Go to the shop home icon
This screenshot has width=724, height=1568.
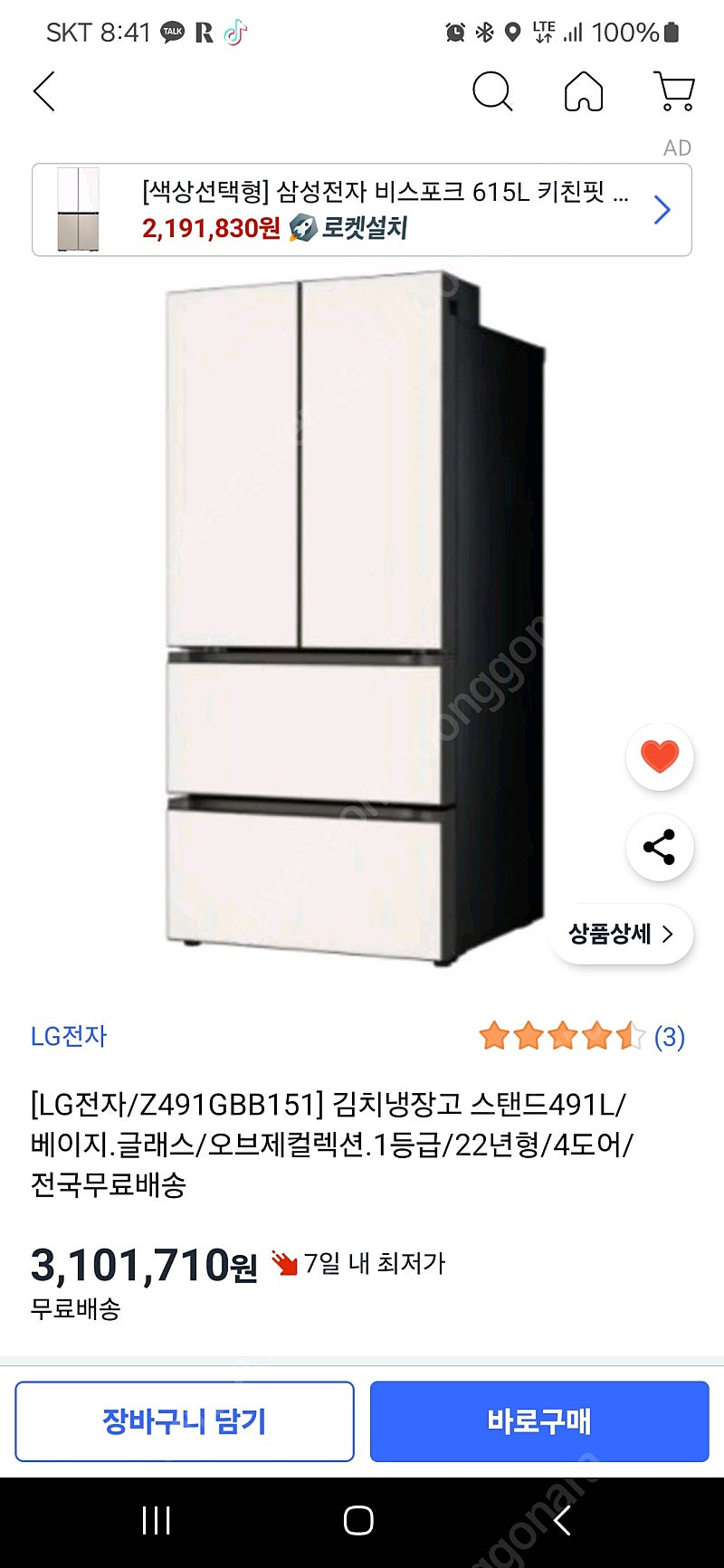point(584,91)
